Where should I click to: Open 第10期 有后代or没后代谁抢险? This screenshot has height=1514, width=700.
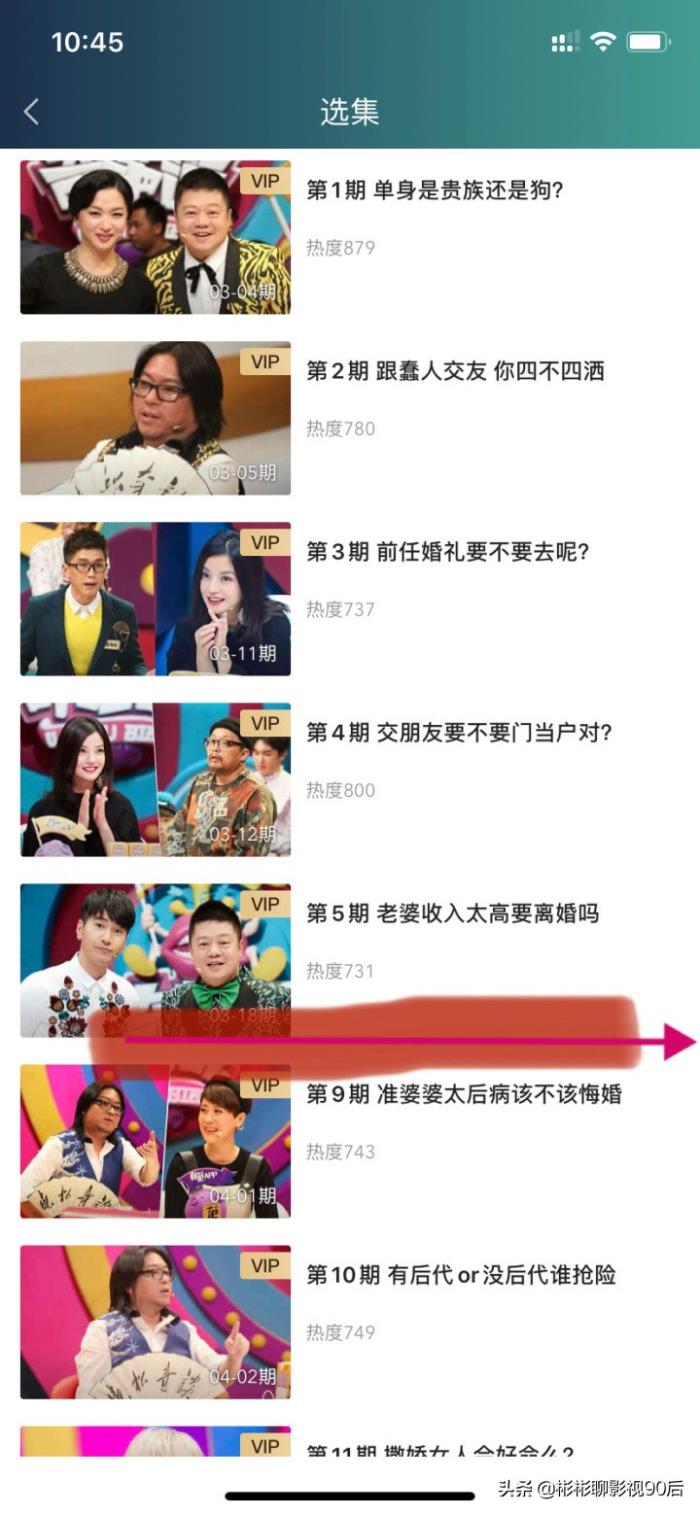(460, 1275)
